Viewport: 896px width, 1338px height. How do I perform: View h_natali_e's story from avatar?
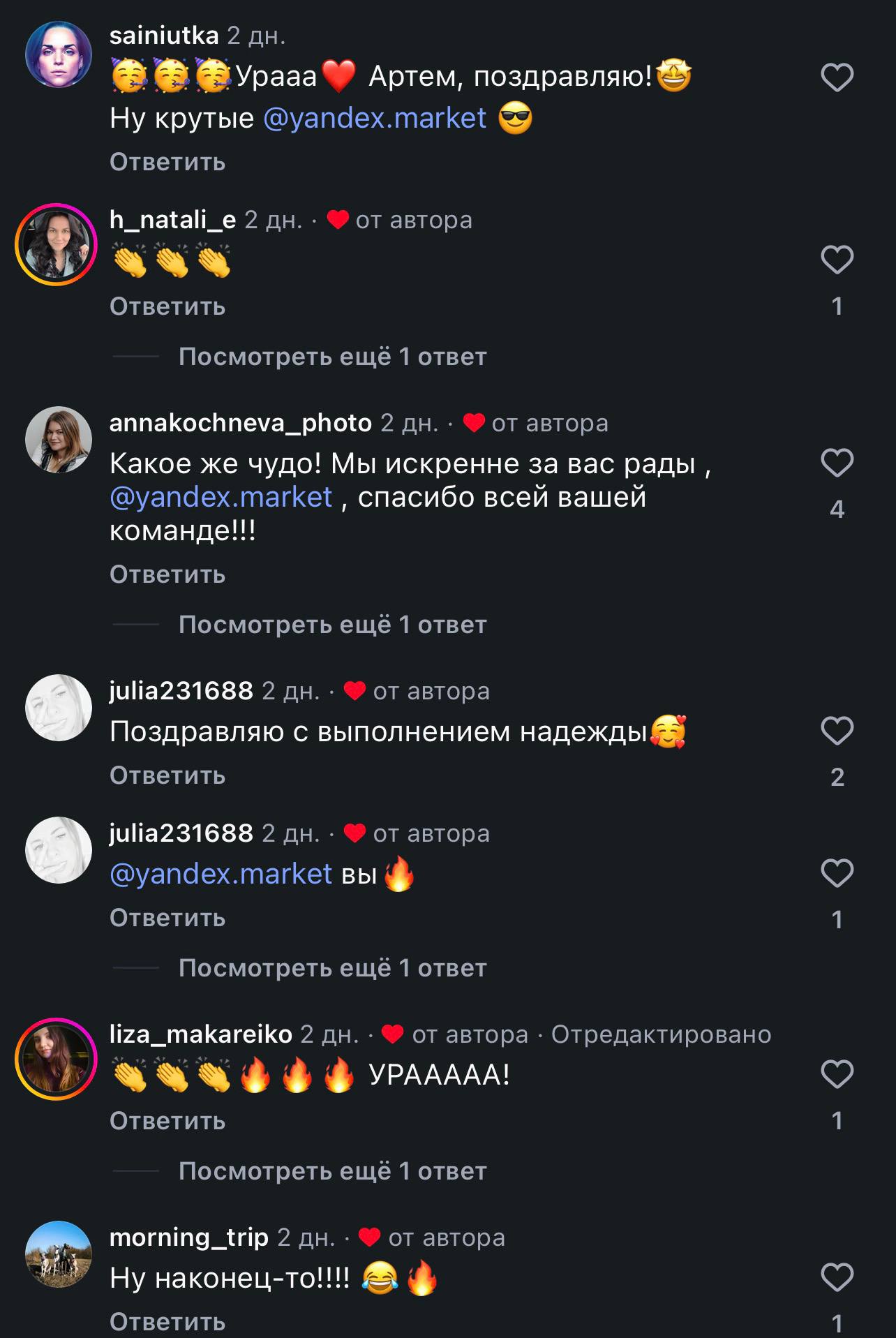coord(57,244)
